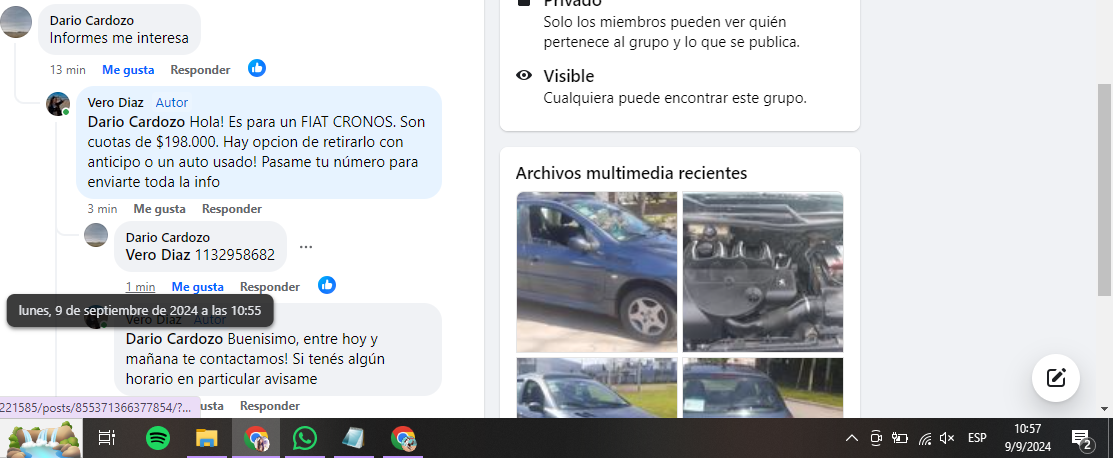Like Dario's comment with the phone number
Viewport: 1113px width, 458px height.
[x=197, y=286]
